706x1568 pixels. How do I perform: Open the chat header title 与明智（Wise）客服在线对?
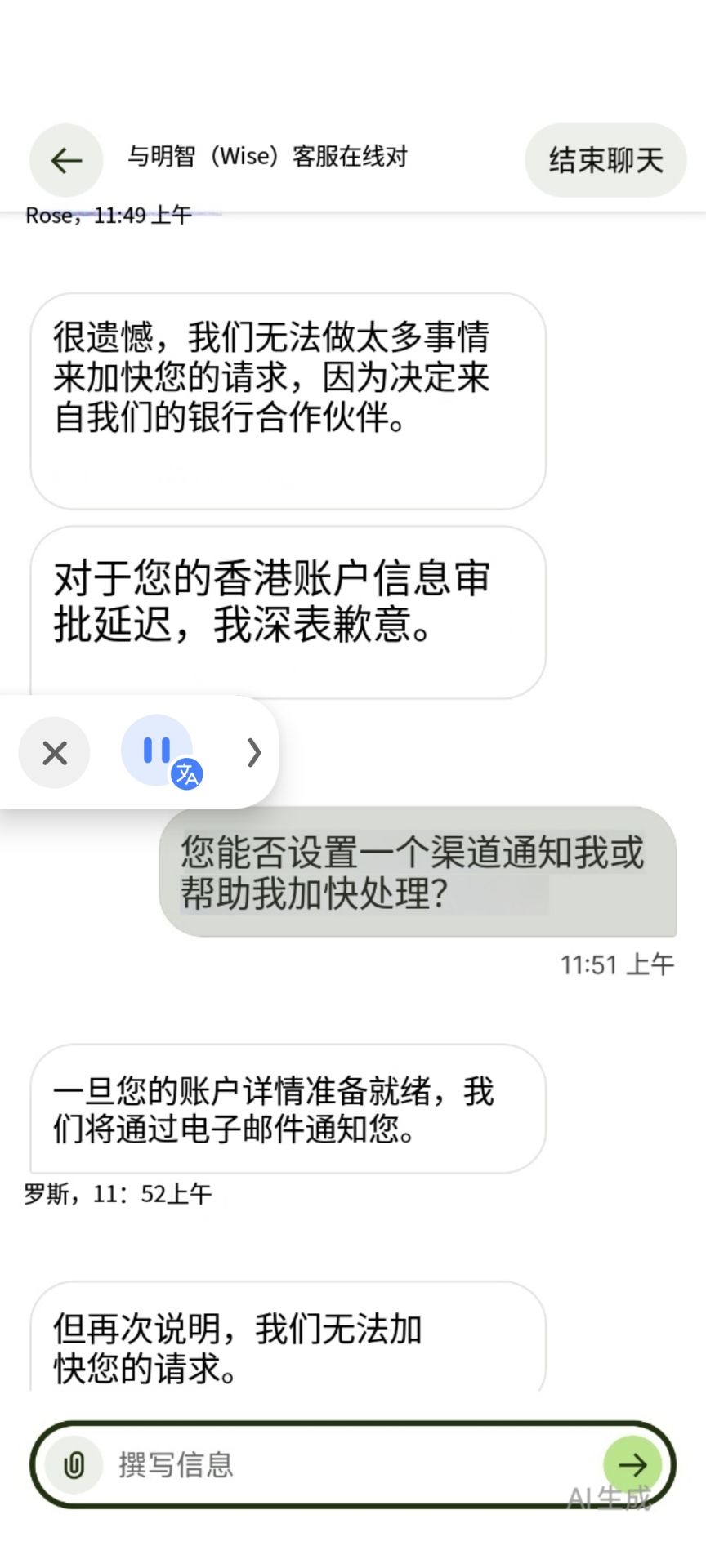(x=270, y=156)
